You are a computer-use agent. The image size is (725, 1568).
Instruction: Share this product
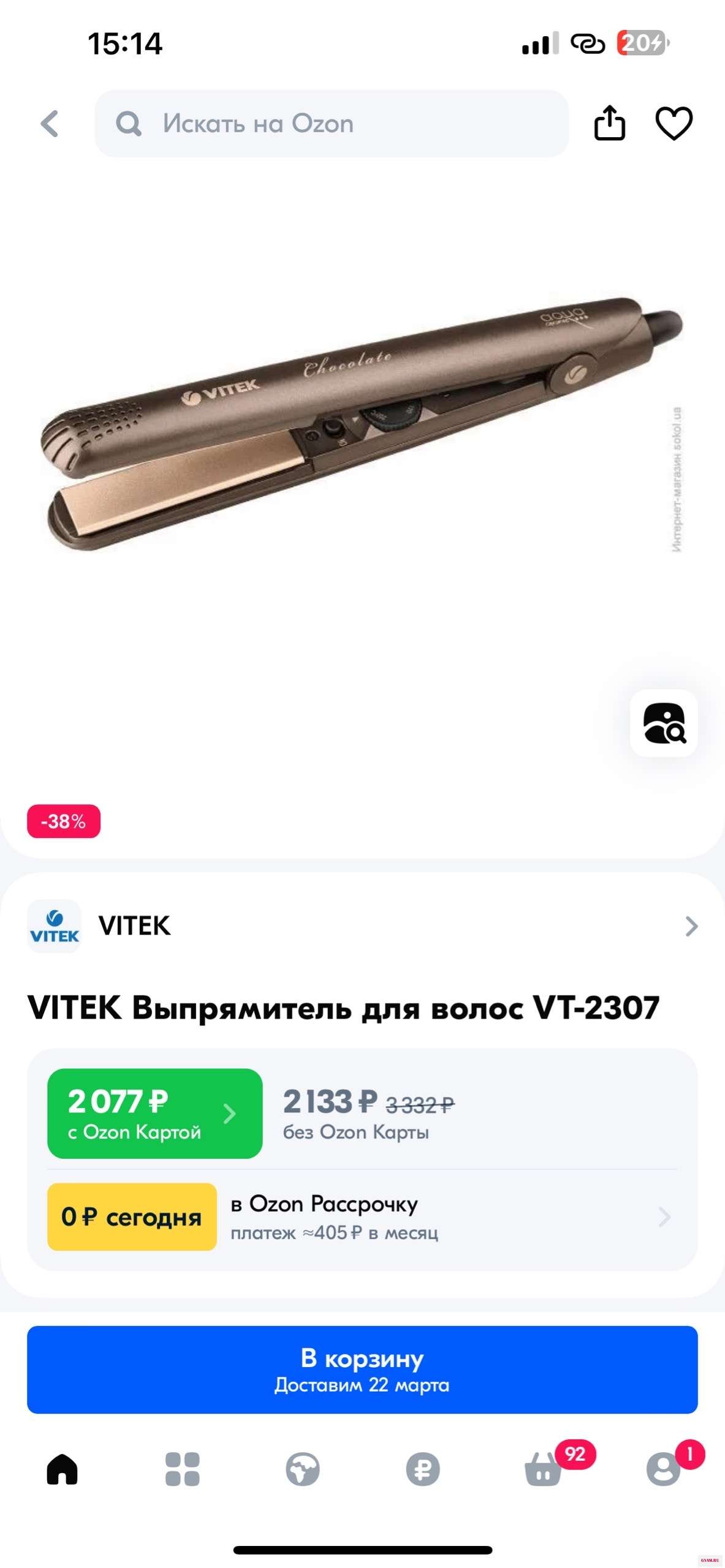(609, 124)
